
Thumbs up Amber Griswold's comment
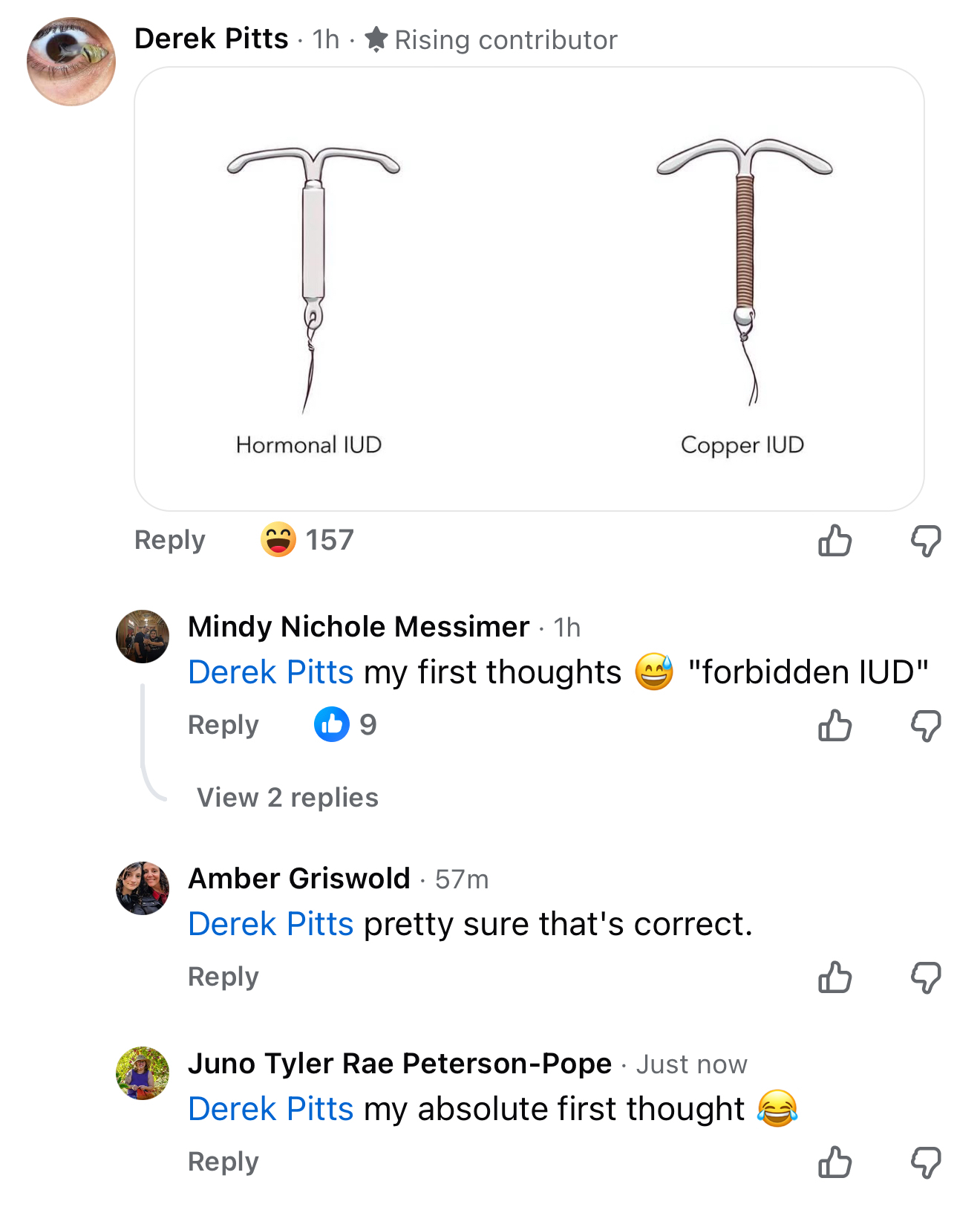[834, 977]
